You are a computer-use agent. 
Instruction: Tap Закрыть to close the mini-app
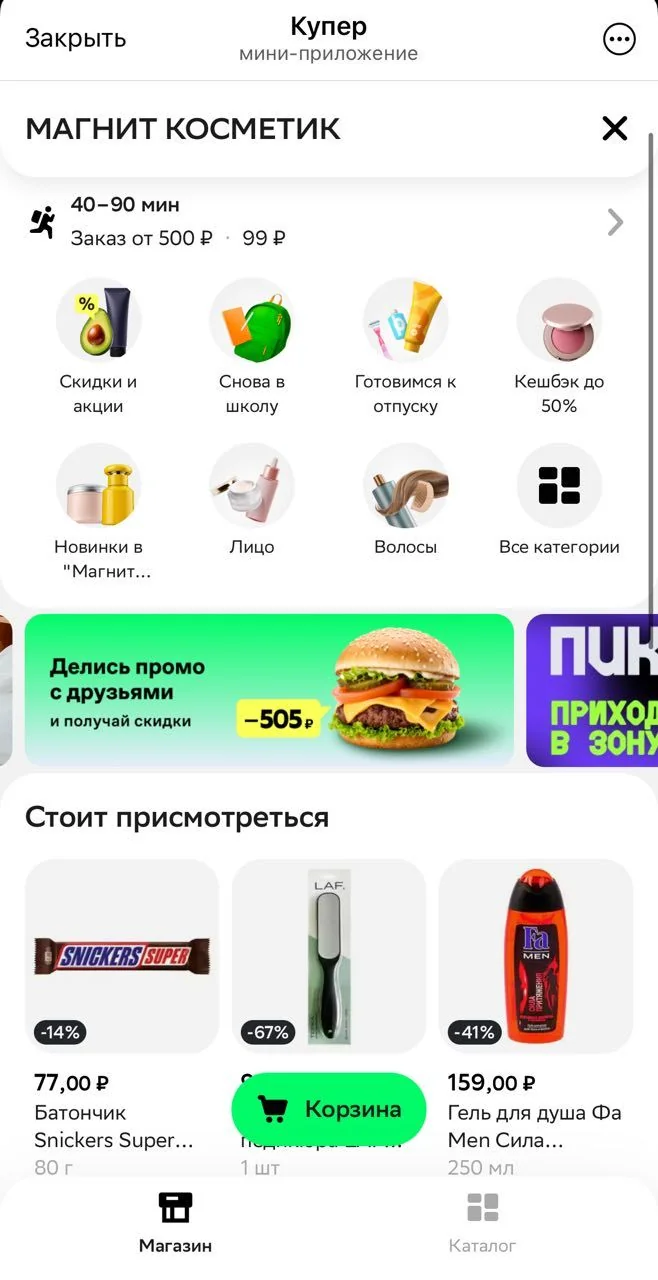click(75, 39)
